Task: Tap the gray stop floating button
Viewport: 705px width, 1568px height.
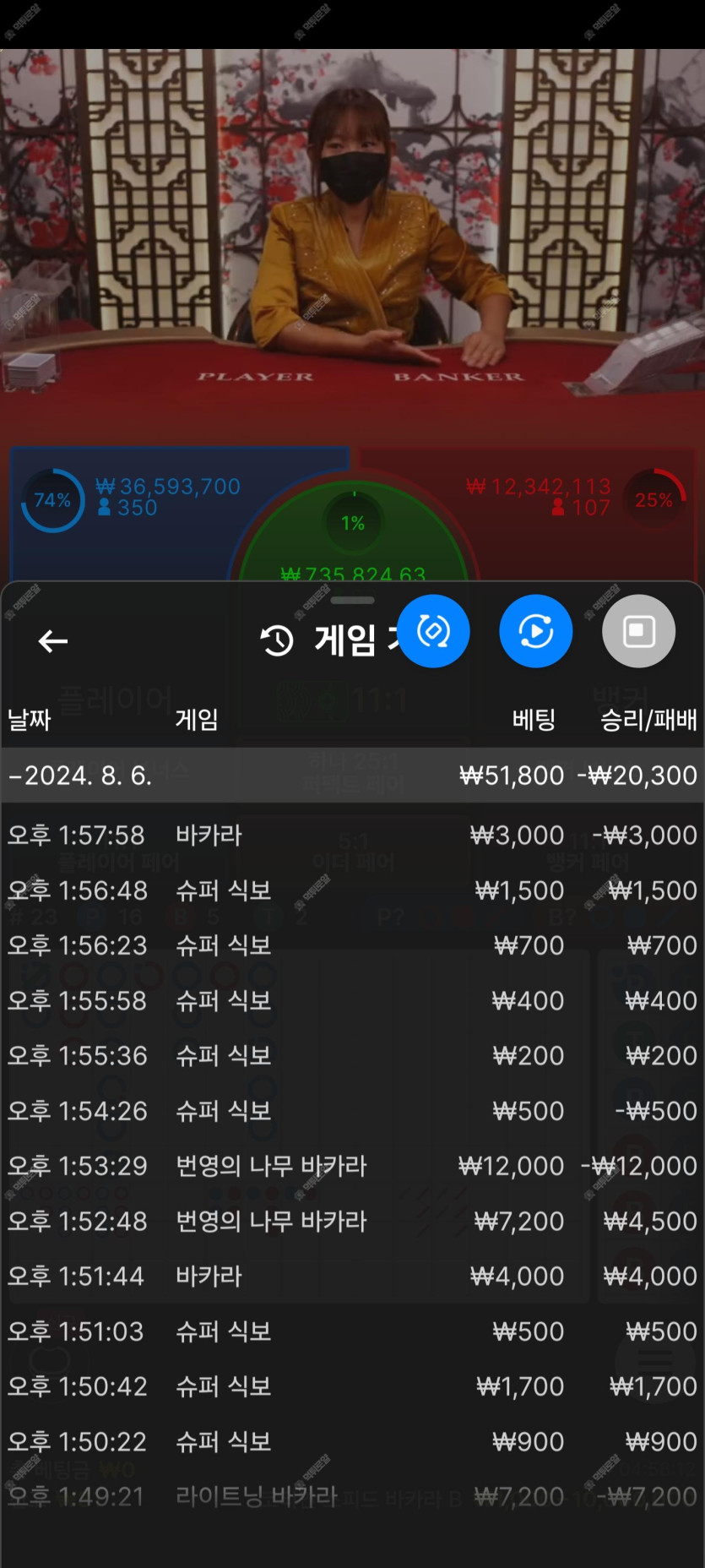Action: (x=638, y=631)
